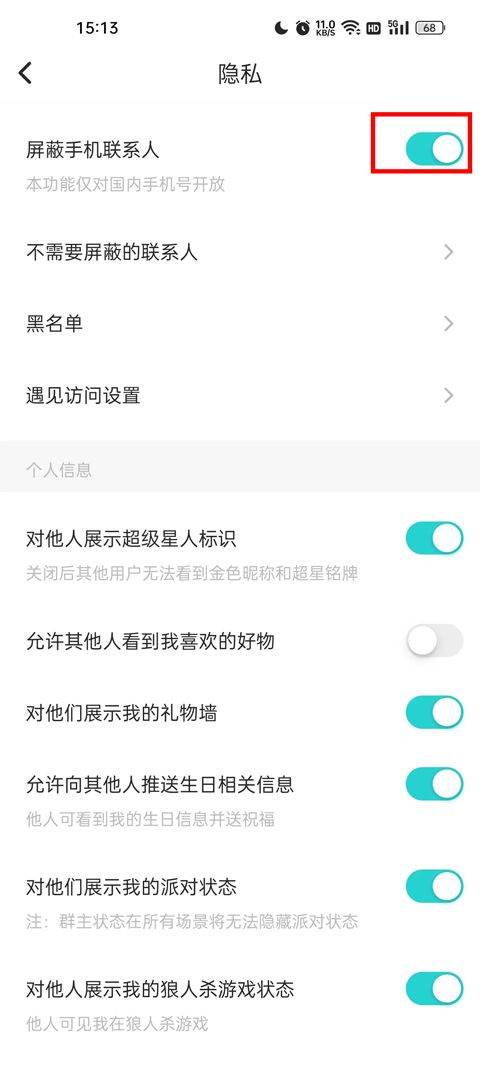Open 遇见访问设置

pos(240,395)
